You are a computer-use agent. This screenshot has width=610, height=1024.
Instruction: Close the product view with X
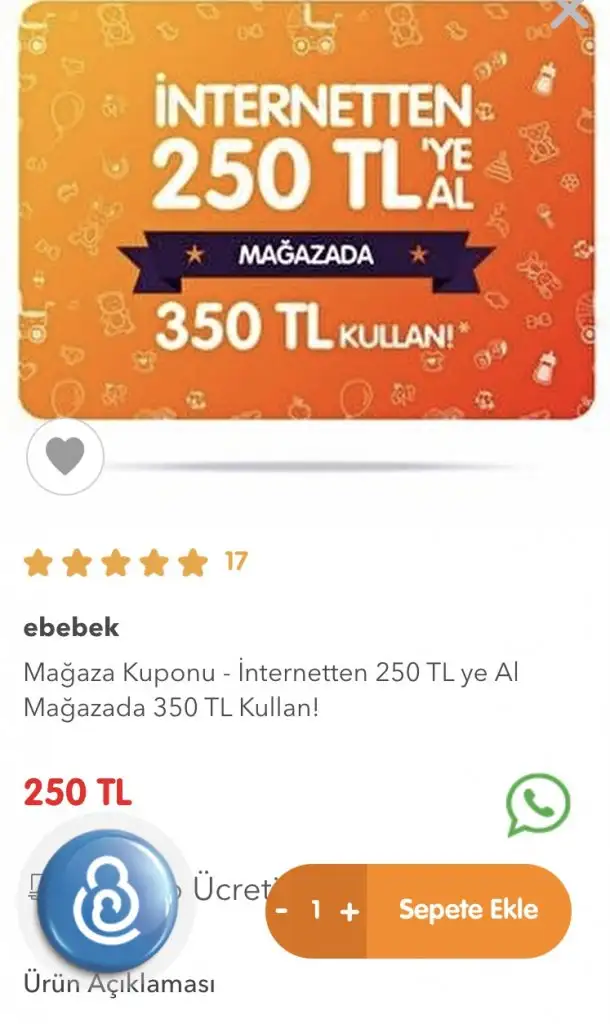(x=571, y=12)
